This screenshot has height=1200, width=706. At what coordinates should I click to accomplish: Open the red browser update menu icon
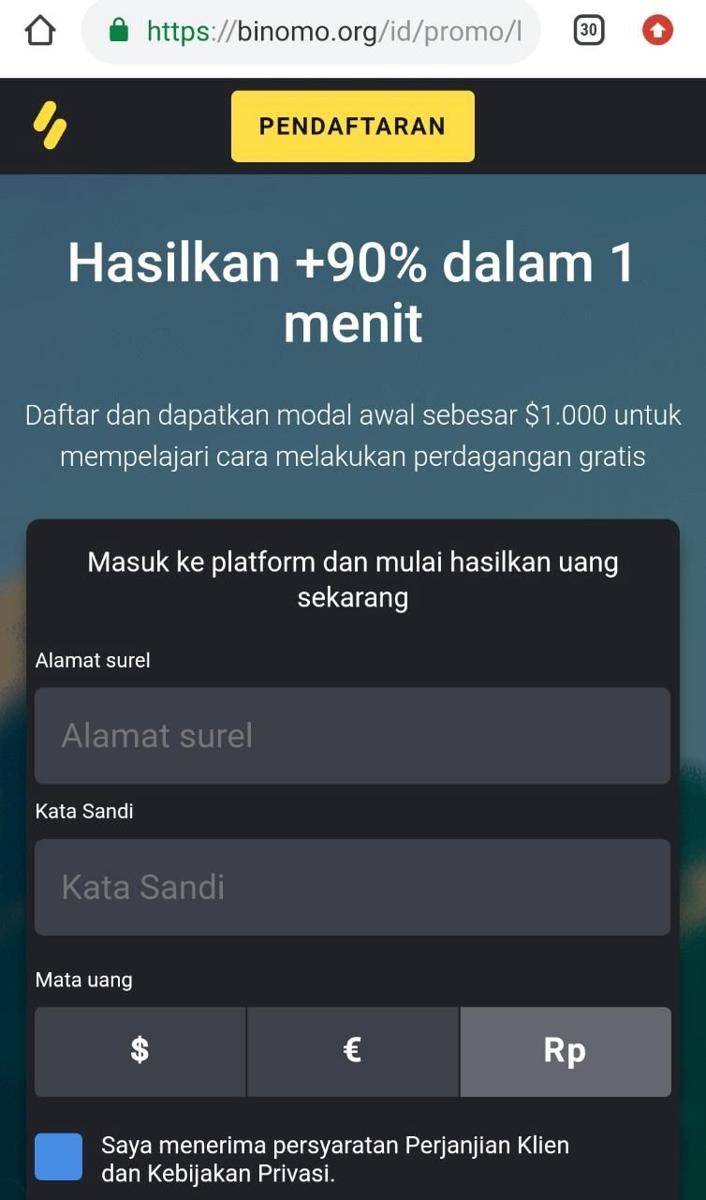pos(657,31)
